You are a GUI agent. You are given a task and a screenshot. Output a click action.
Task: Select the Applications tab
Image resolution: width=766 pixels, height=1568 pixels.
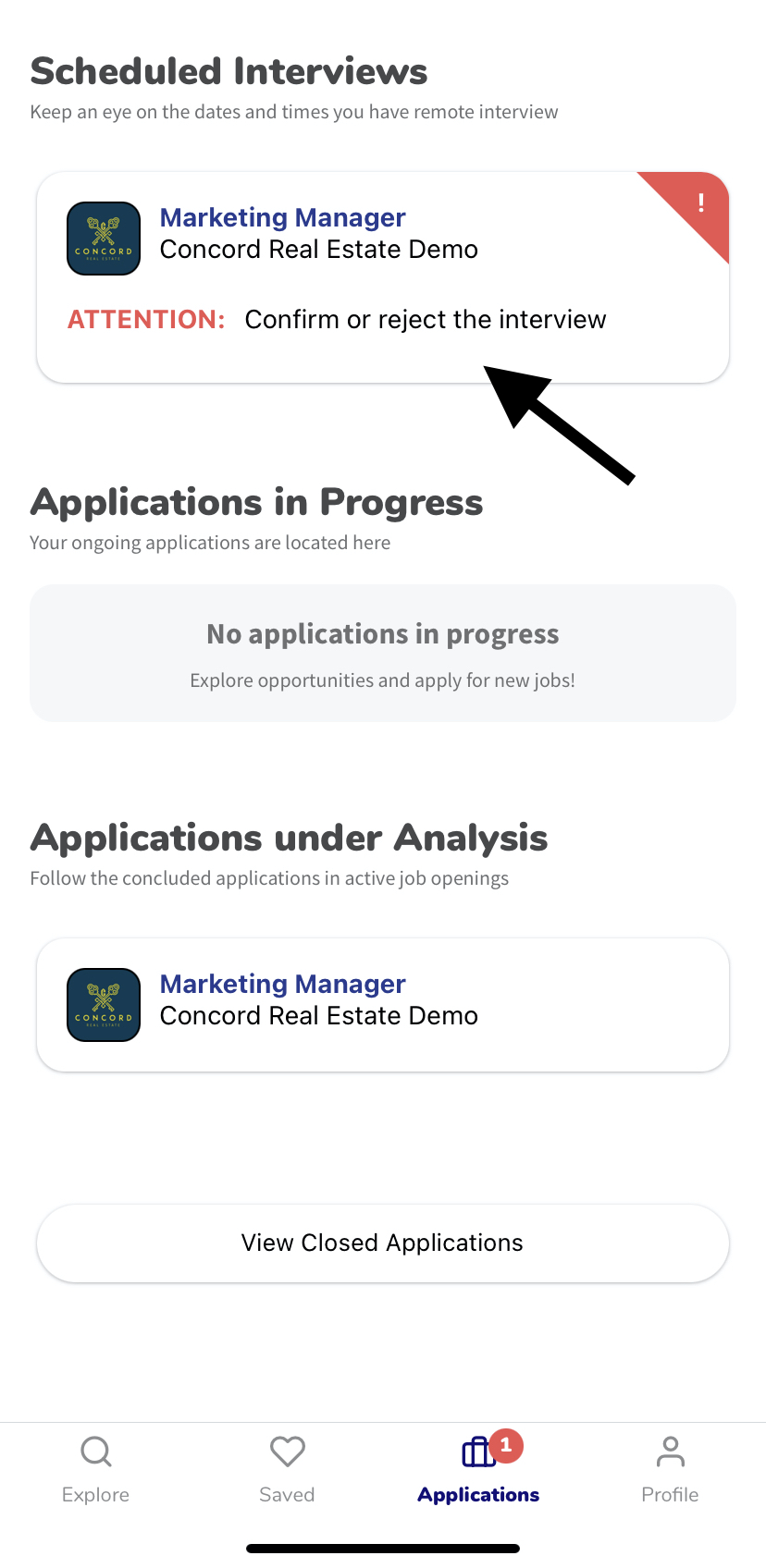tap(478, 1470)
